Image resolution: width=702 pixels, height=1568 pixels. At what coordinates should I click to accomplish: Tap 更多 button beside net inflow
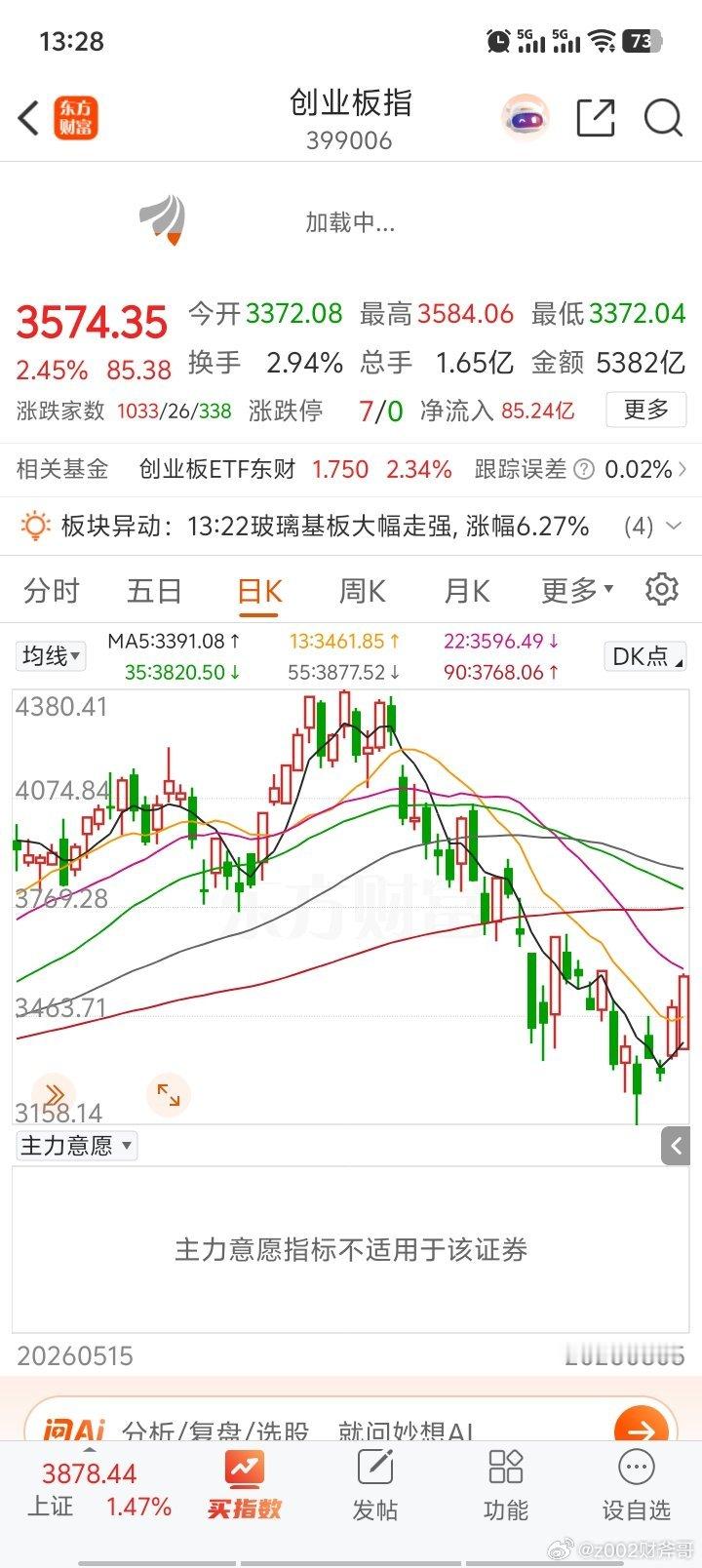tap(645, 410)
